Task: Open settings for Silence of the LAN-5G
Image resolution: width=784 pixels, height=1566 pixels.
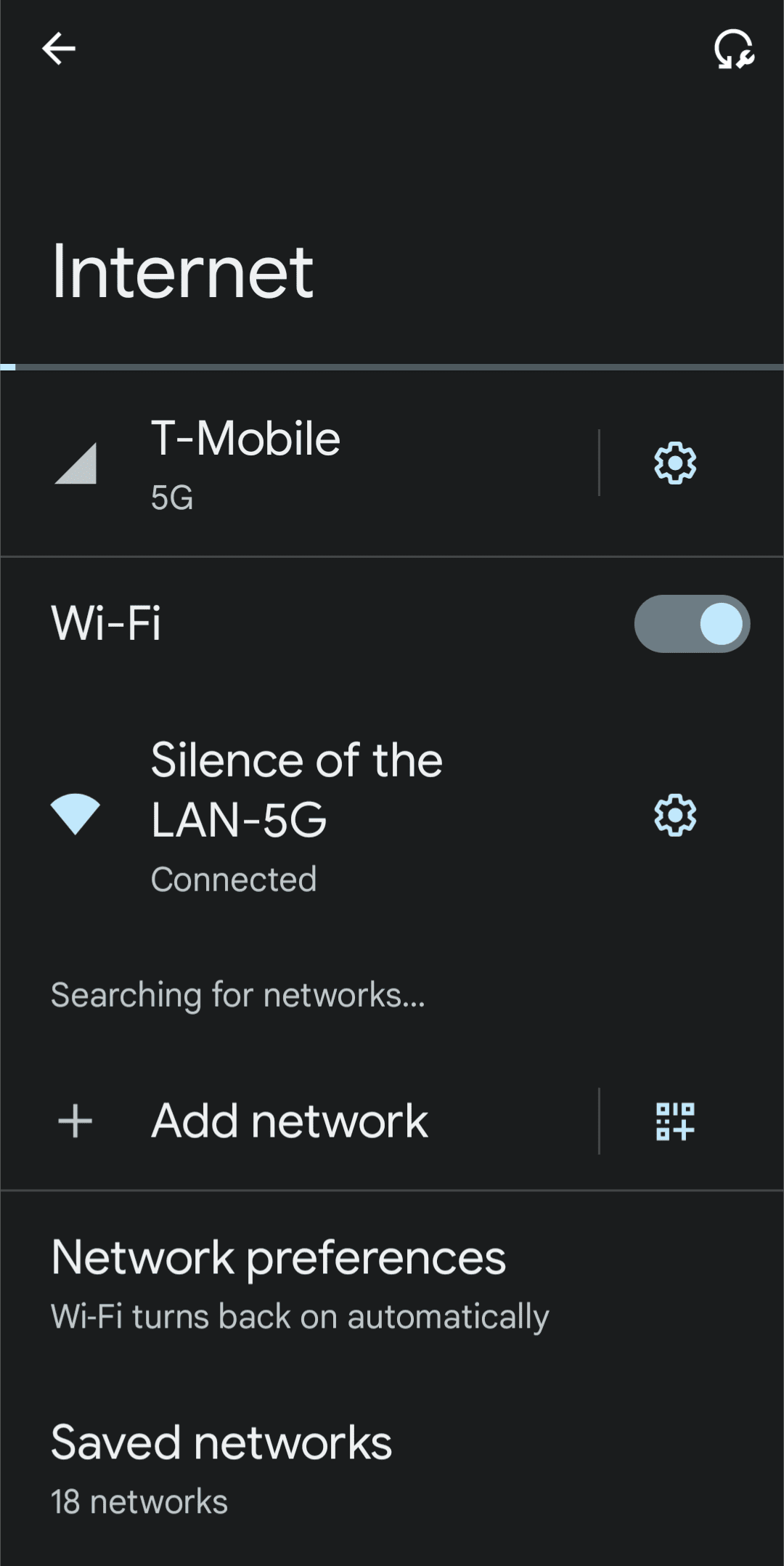Action: click(x=675, y=816)
